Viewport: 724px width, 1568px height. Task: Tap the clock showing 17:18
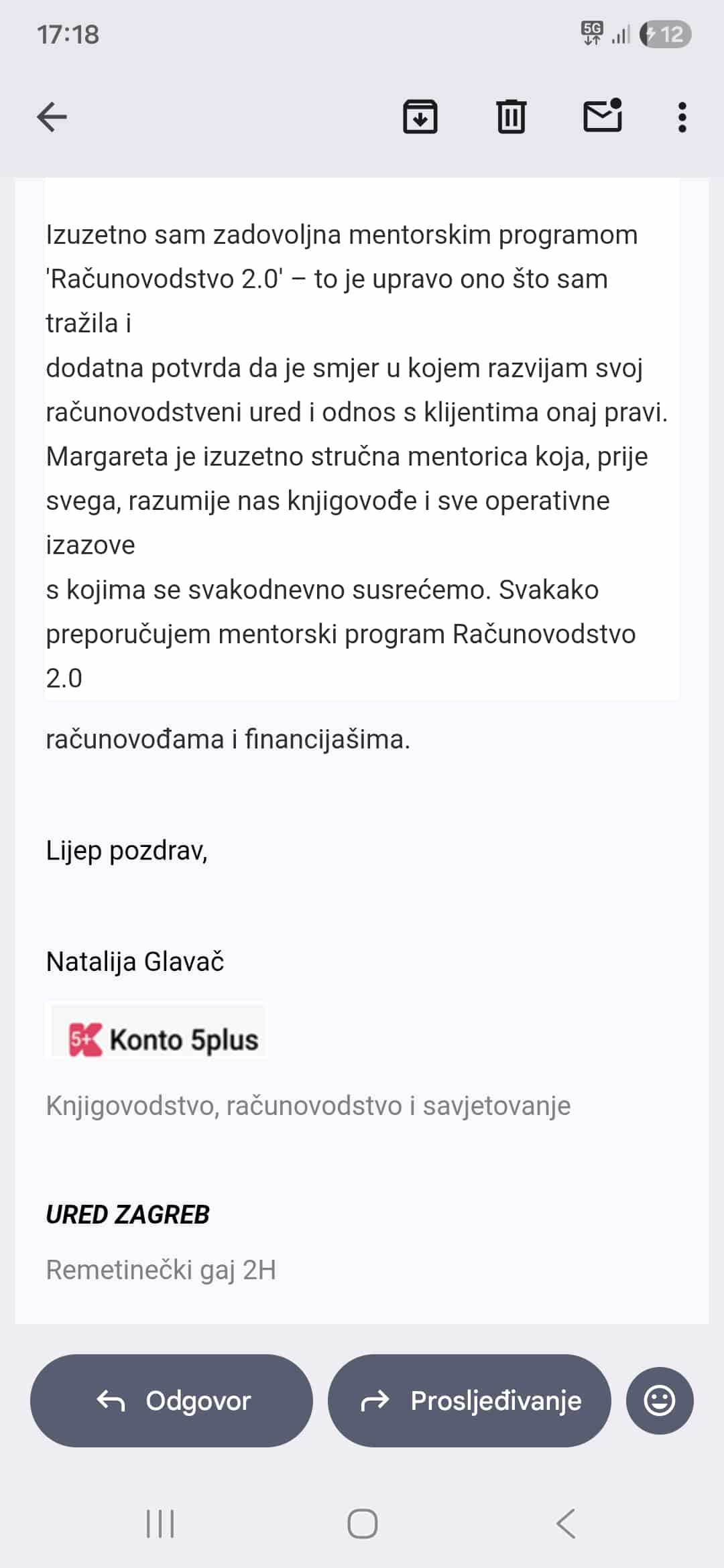tap(67, 35)
